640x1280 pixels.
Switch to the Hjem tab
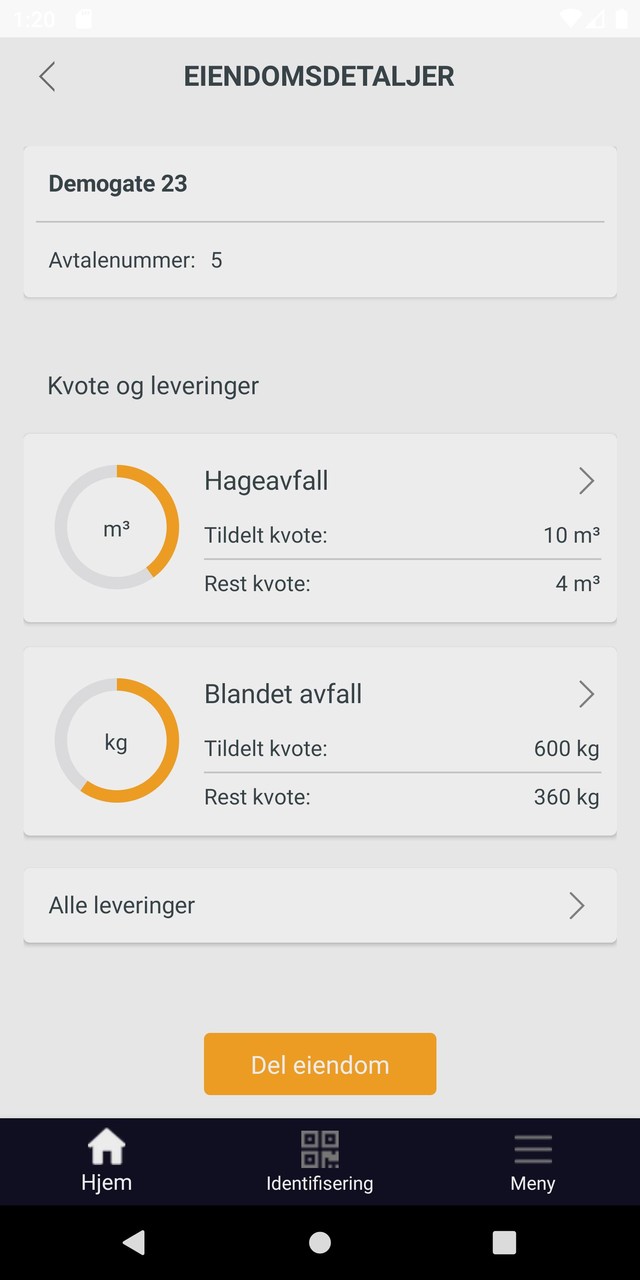107,1161
